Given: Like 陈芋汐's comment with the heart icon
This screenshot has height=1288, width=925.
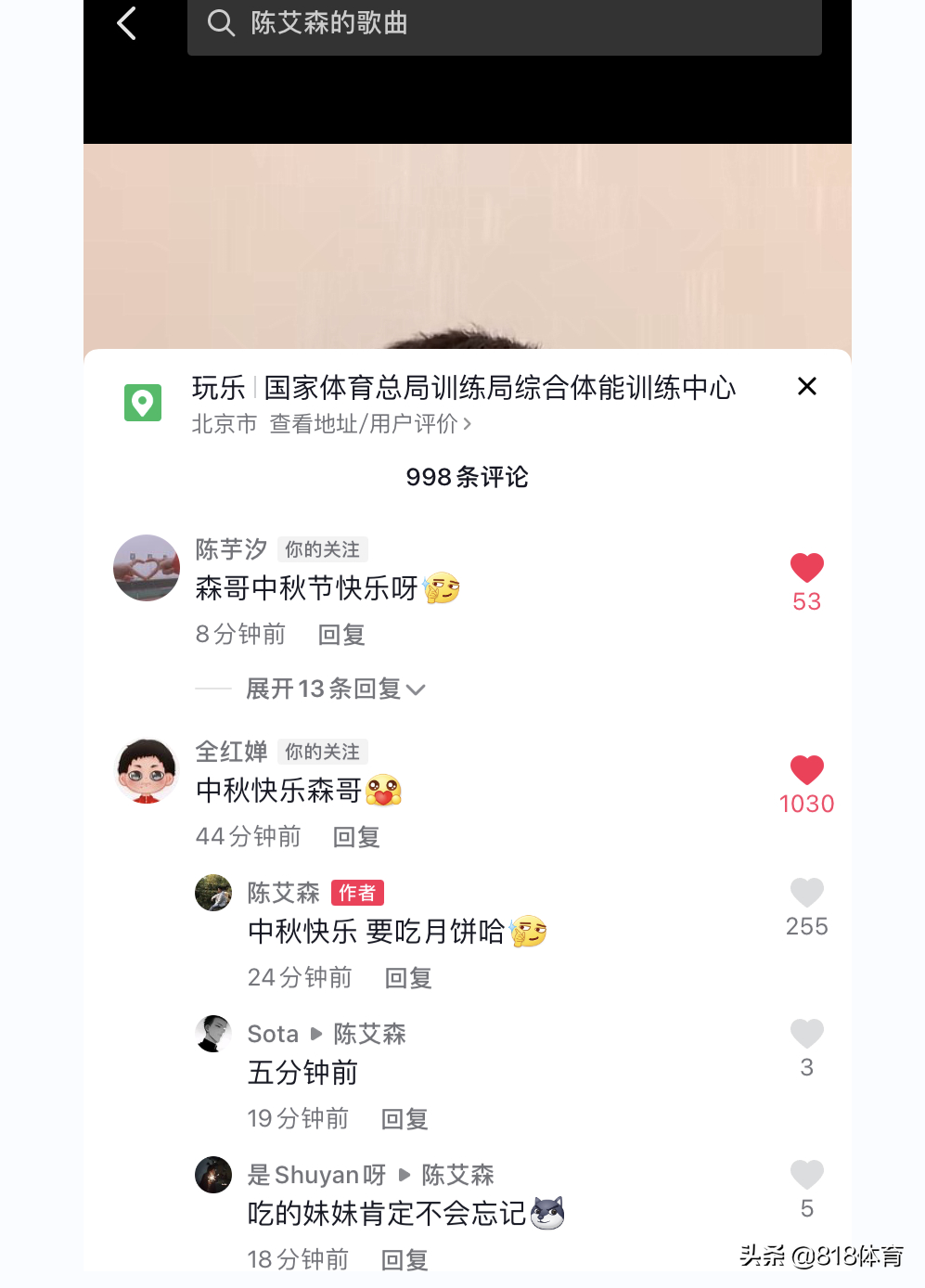Looking at the screenshot, I should 806,567.
